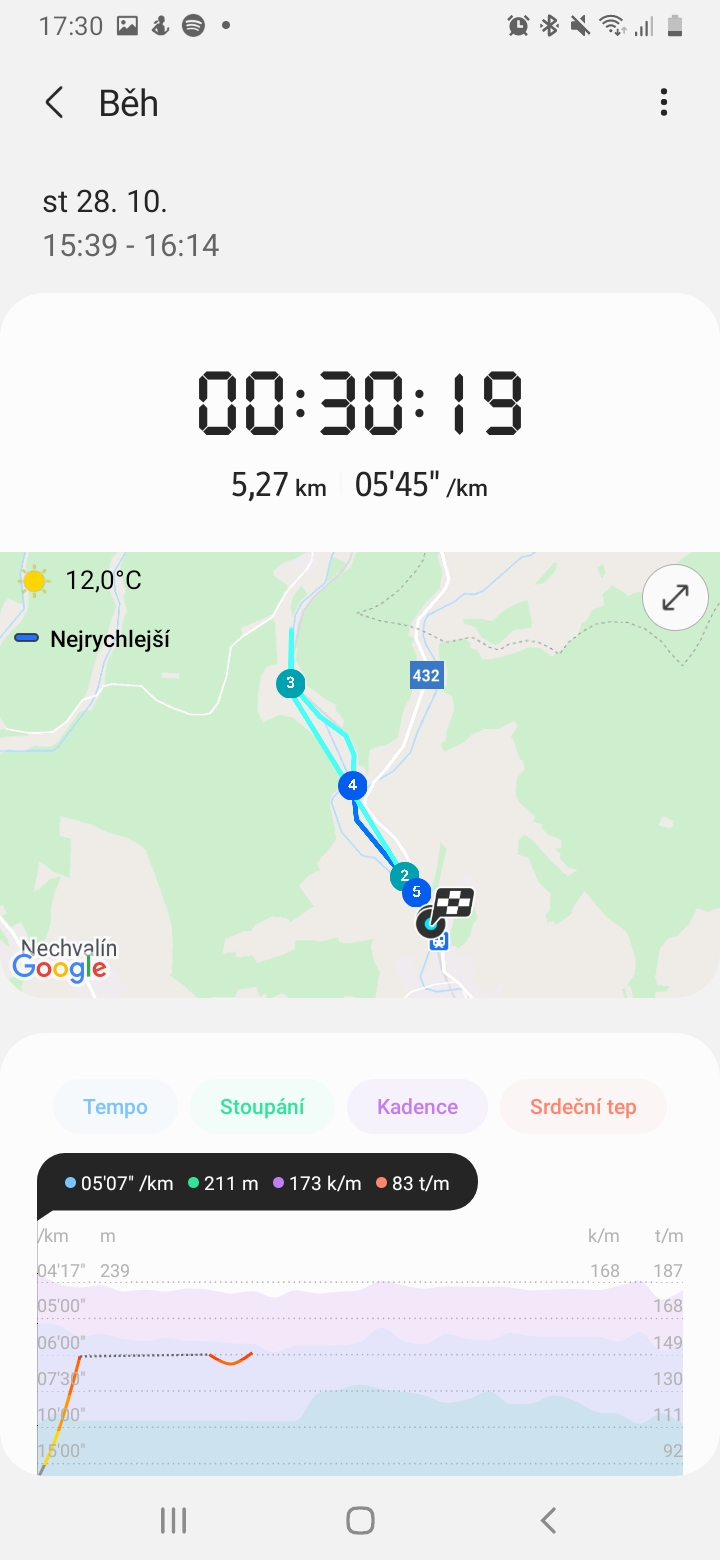Go to the home screen
The height and width of the screenshot is (1560, 720).
tap(360, 1521)
